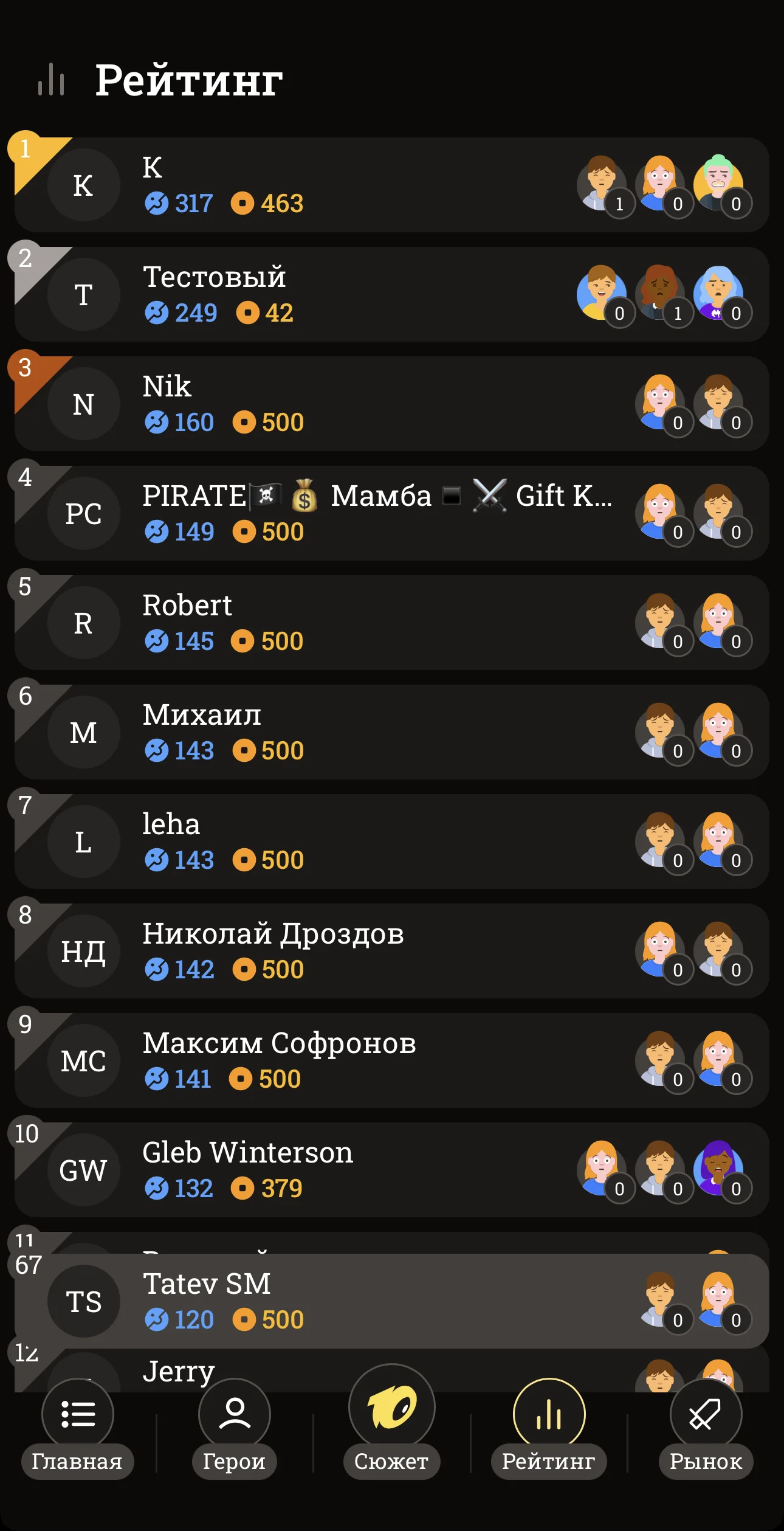
Task: Open first-place player K's row
Action: click(x=392, y=185)
